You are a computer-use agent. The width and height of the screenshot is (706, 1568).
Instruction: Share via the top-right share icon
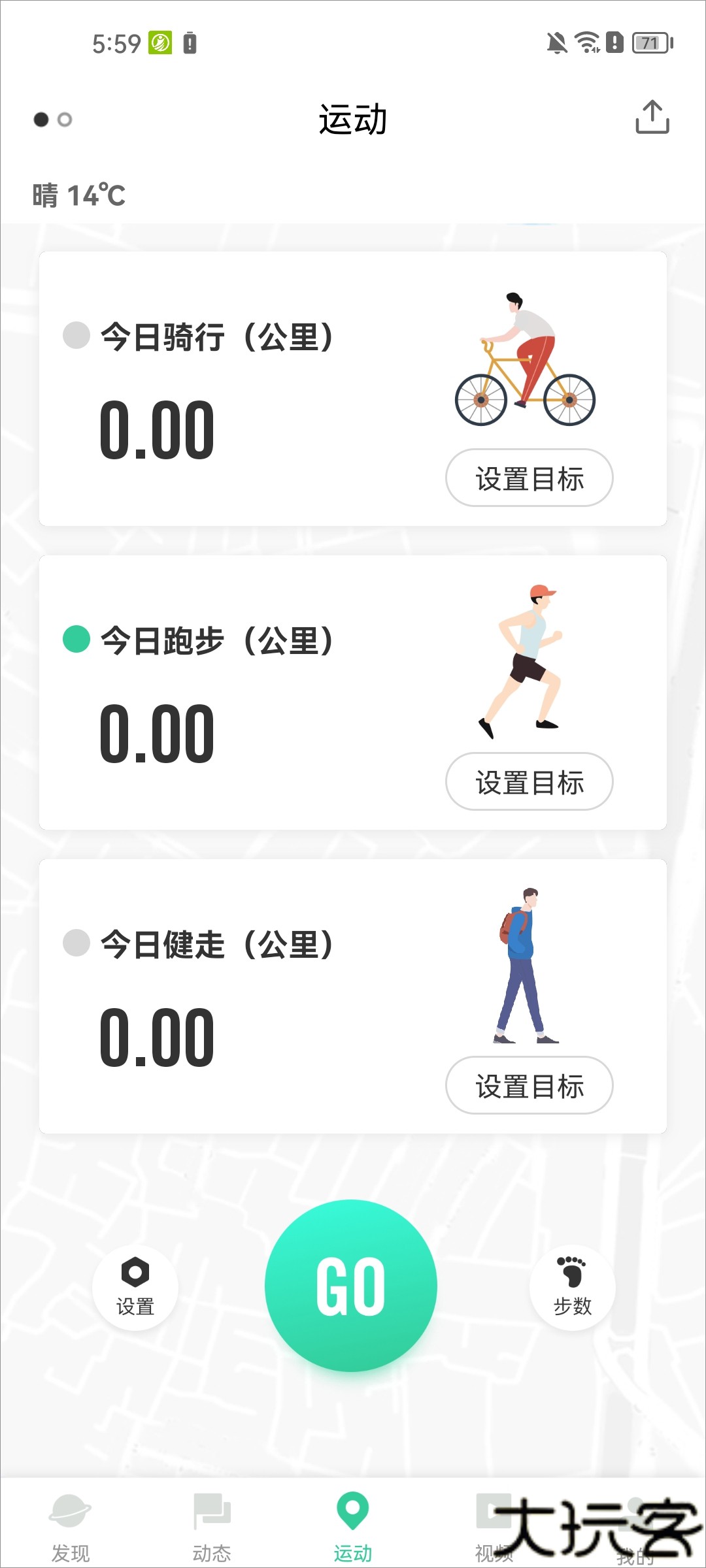coord(652,118)
